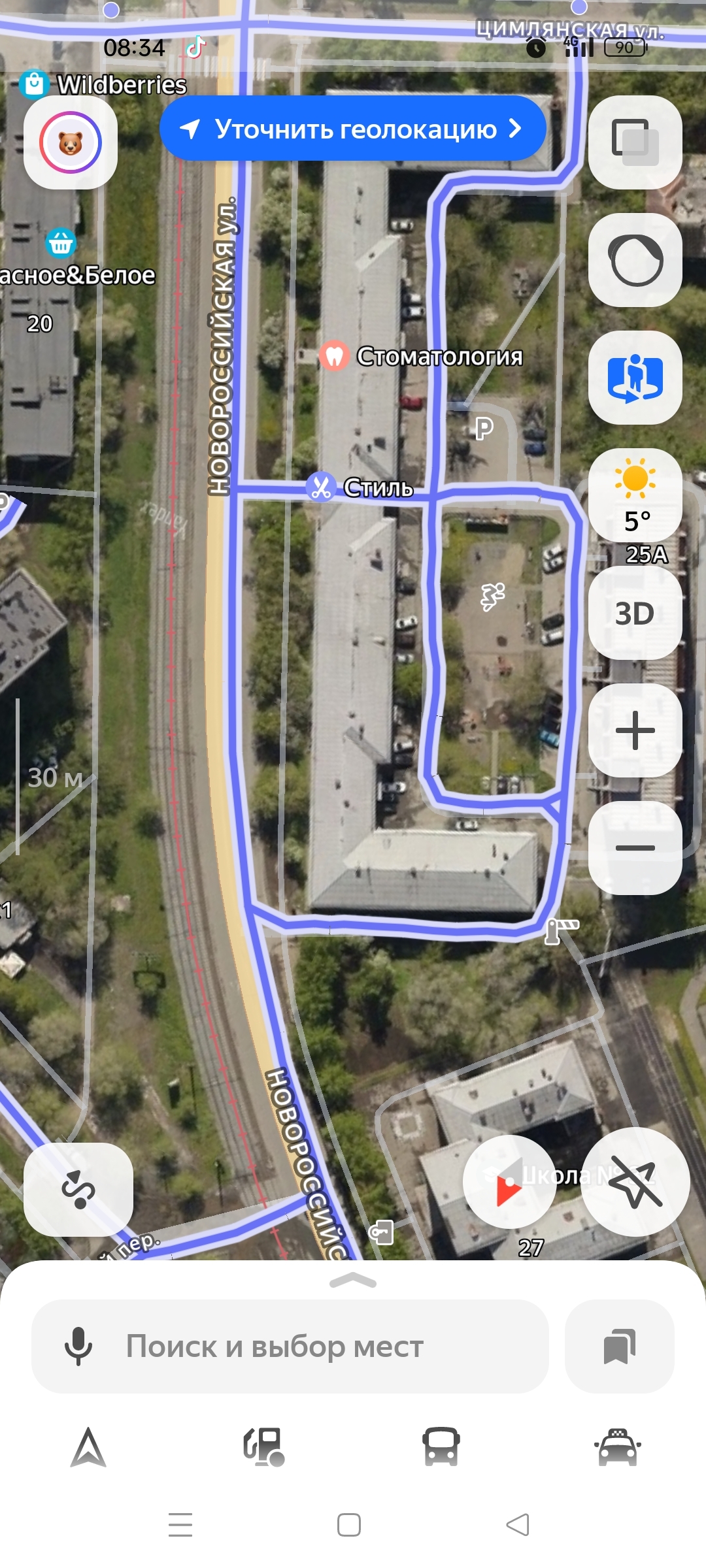Open saved bookmarks
The height and width of the screenshot is (1568, 706).
pyautogui.click(x=620, y=1347)
